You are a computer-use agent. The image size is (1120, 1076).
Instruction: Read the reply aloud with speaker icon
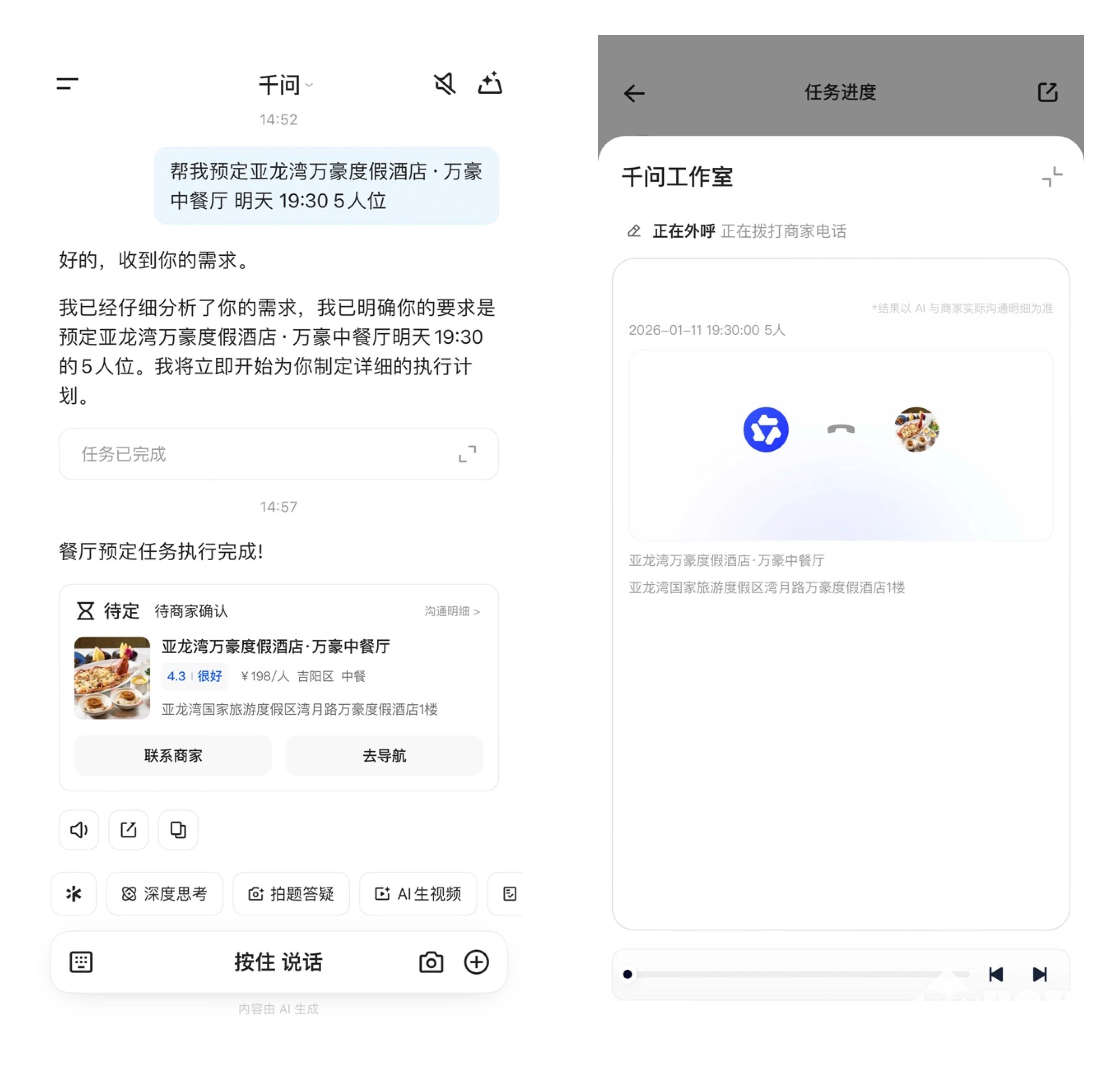click(79, 829)
